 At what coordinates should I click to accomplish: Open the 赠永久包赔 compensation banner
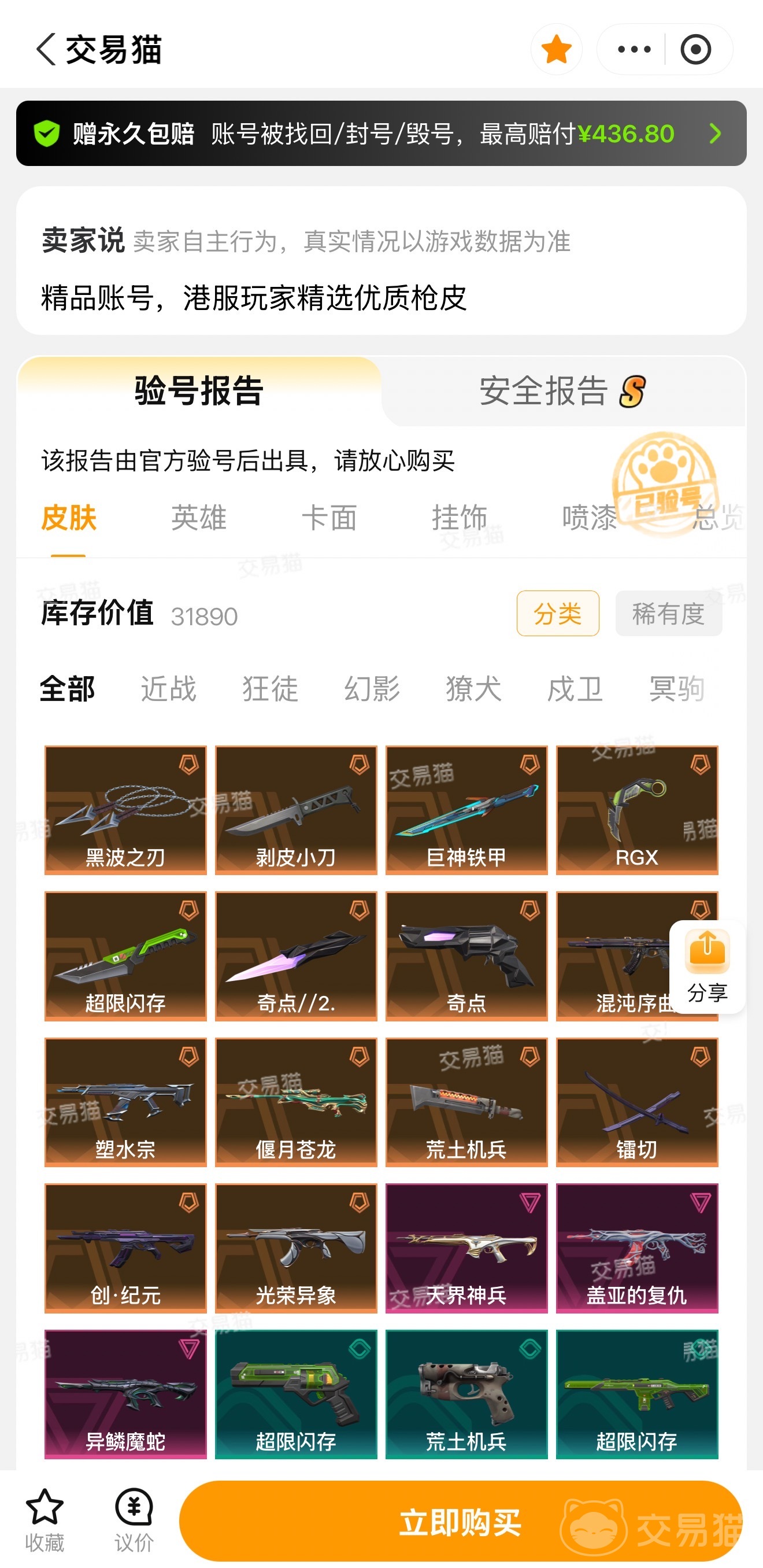coord(381,133)
